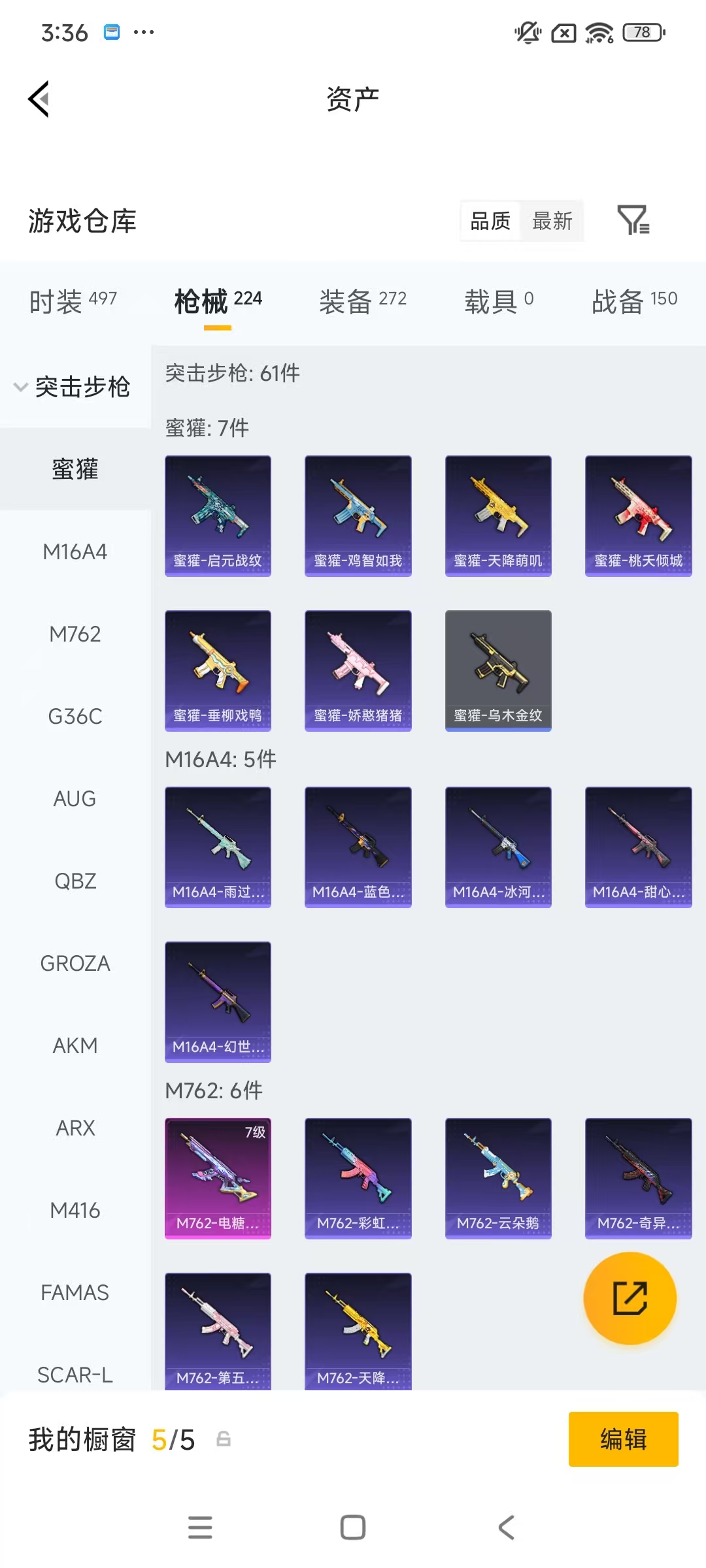Viewport: 706px width, 1568px height.
Task: Tap the yellow floating share button
Action: tap(630, 1298)
